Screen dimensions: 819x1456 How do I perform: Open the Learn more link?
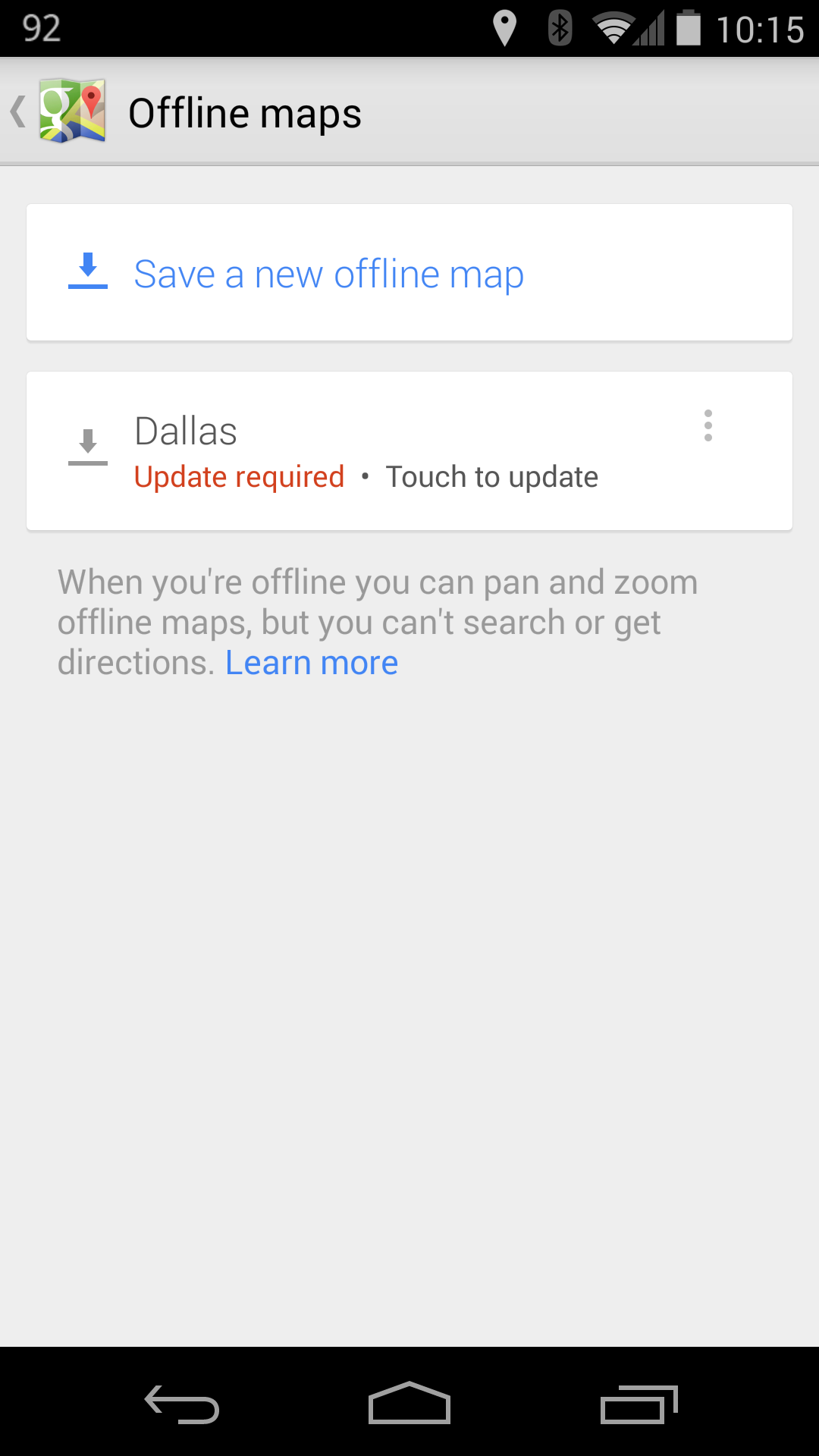(x=312, y=663)
